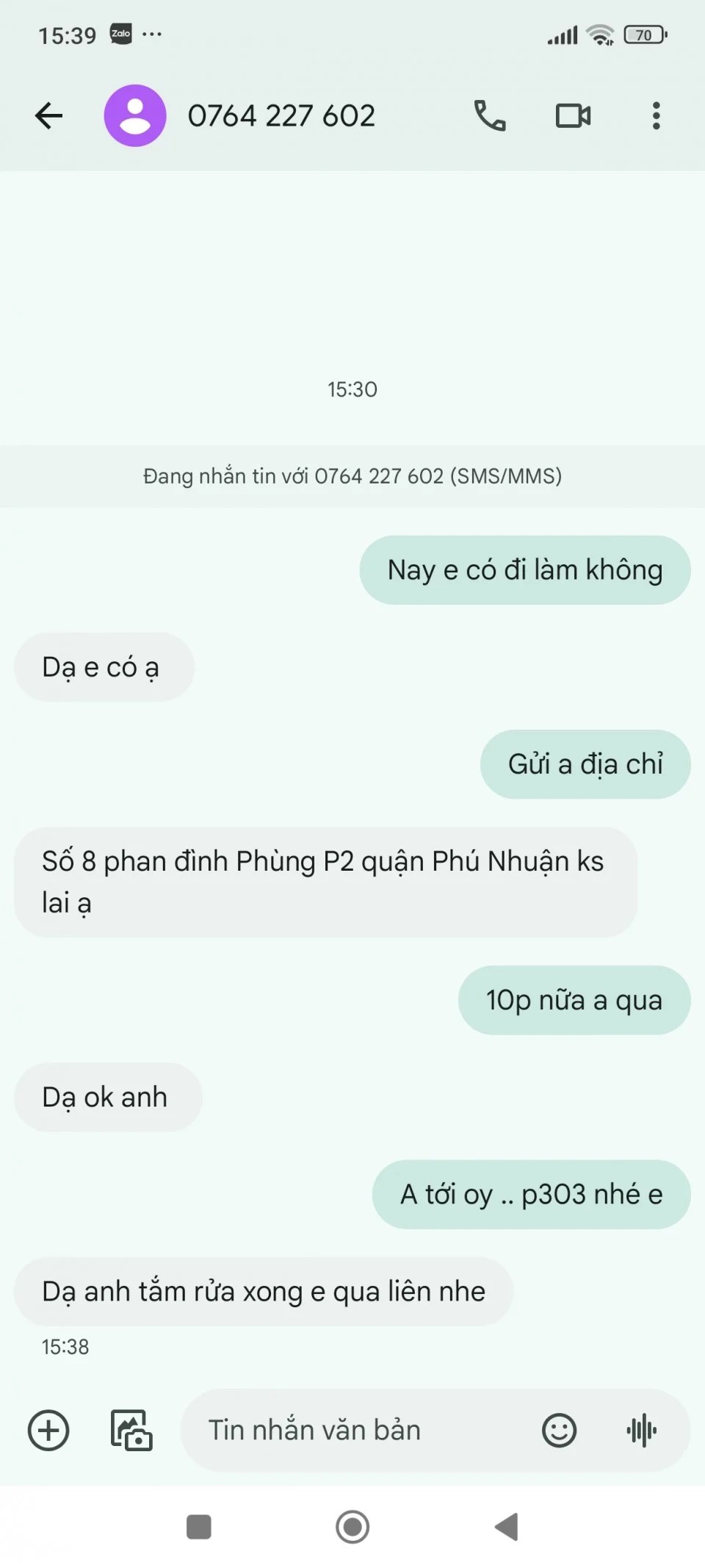Open recent apps from the navigation bar
Image resolution: width=705 pixels, height=1568 pixels.
click(x=199, y=1527)
